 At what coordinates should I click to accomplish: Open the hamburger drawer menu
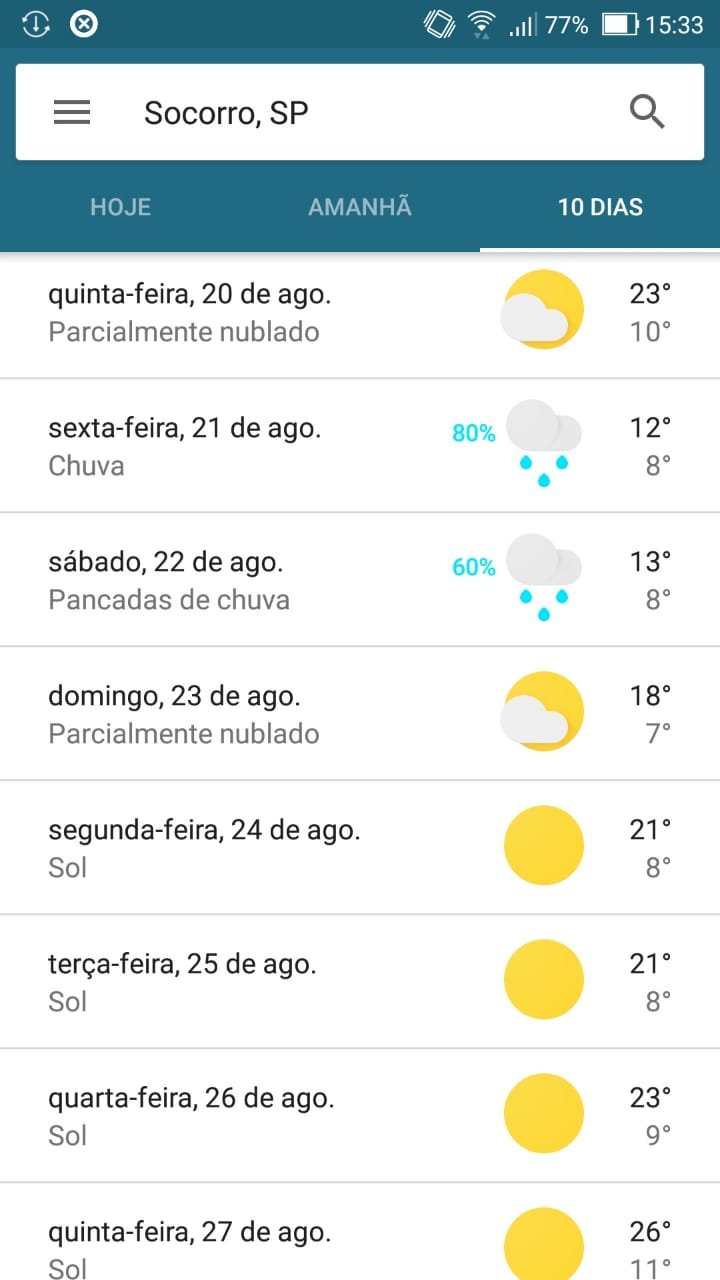tap(72, 113)
